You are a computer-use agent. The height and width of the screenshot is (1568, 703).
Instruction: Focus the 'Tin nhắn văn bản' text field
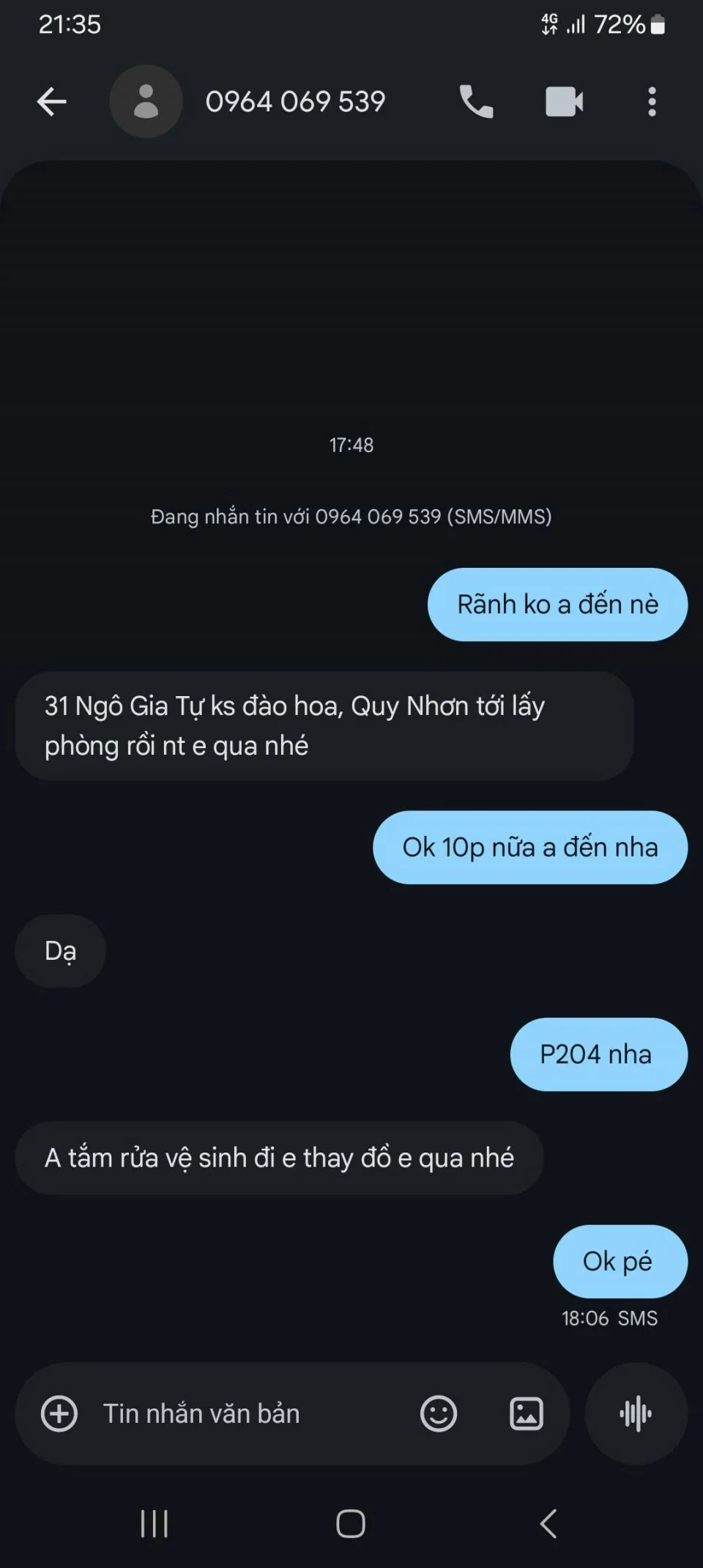[242, 1413]
